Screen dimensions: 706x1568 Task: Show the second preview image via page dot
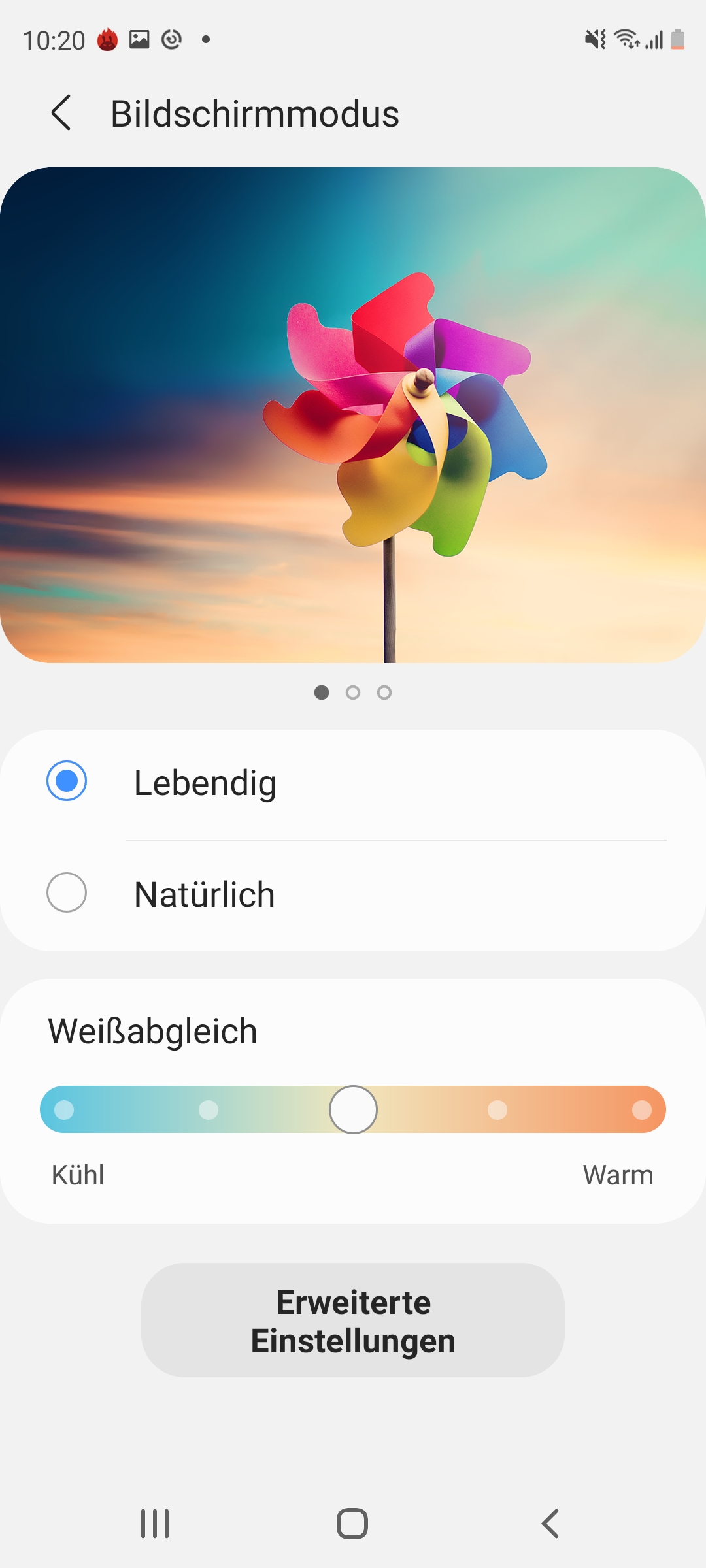[x=353, y=693]
